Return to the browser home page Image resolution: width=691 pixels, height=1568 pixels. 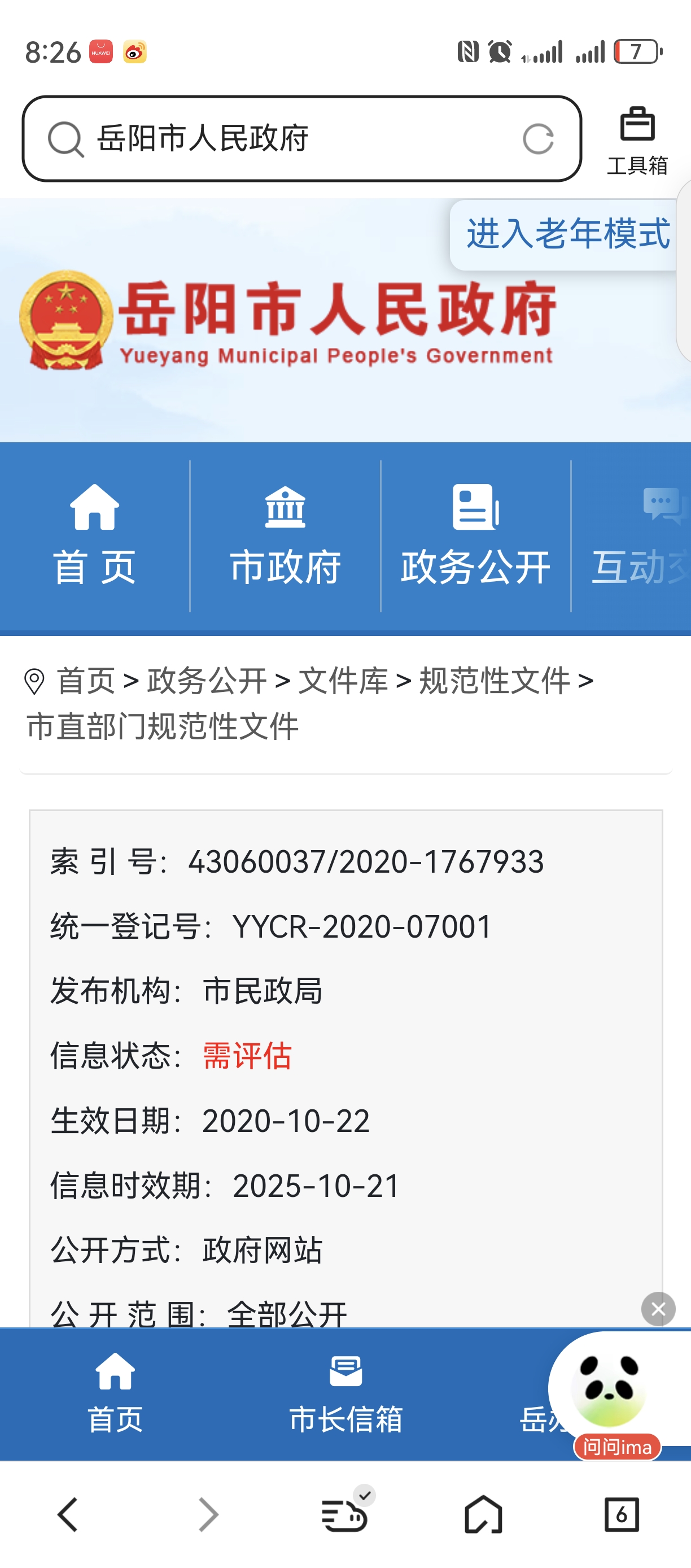coord(483,1514)
